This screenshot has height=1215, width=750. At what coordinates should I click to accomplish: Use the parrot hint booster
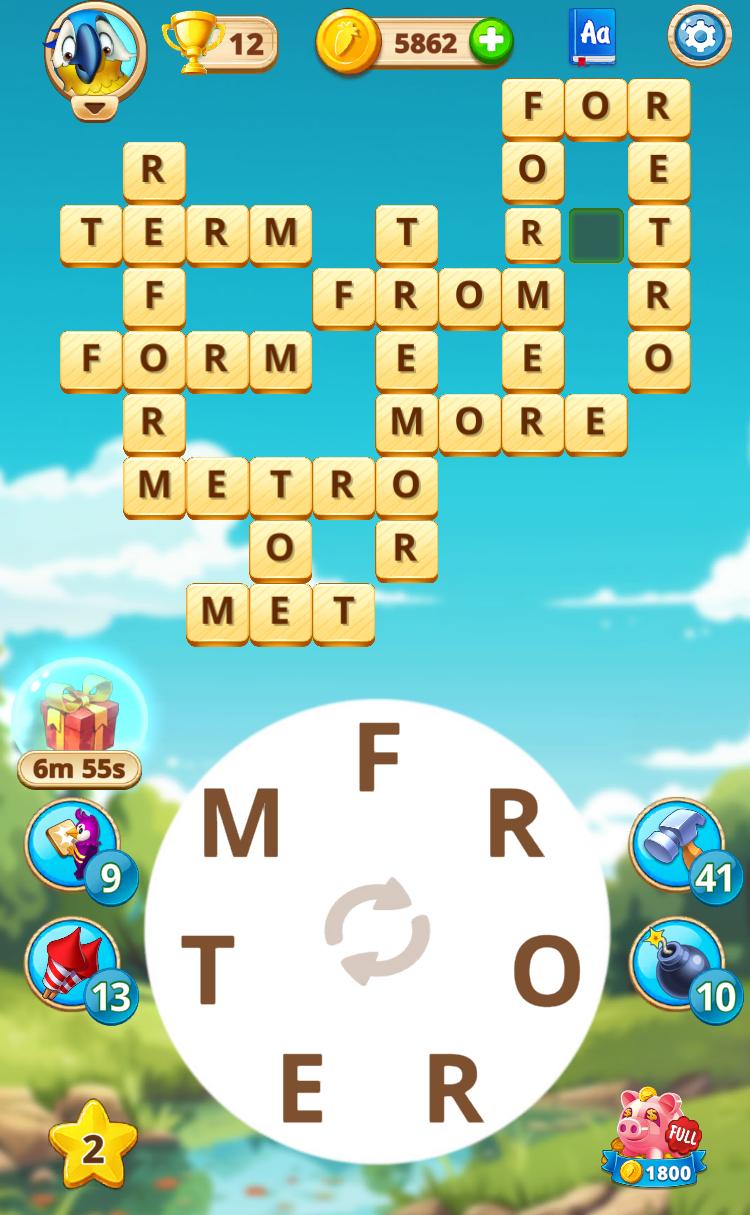[78, 848]
